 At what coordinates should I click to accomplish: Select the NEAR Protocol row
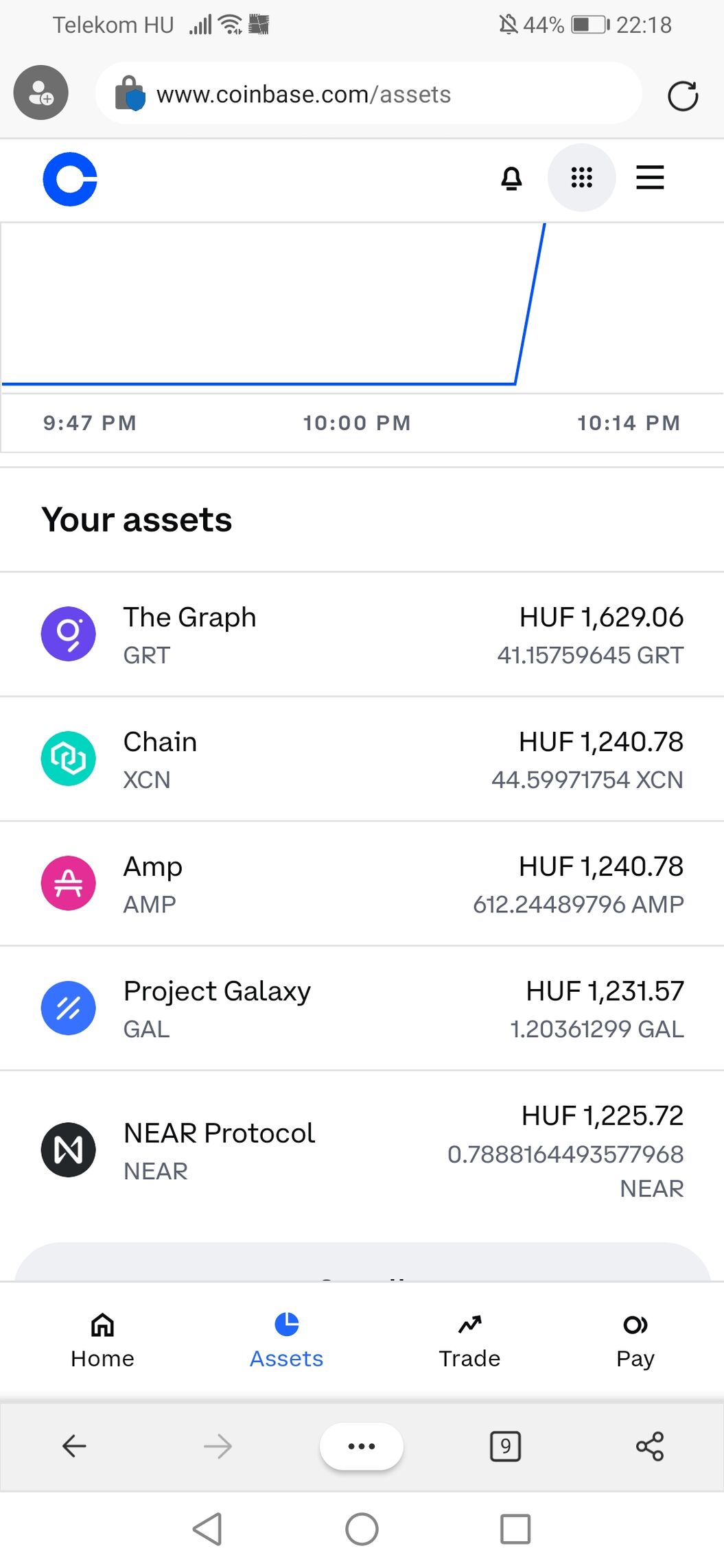pos(362,1150)
